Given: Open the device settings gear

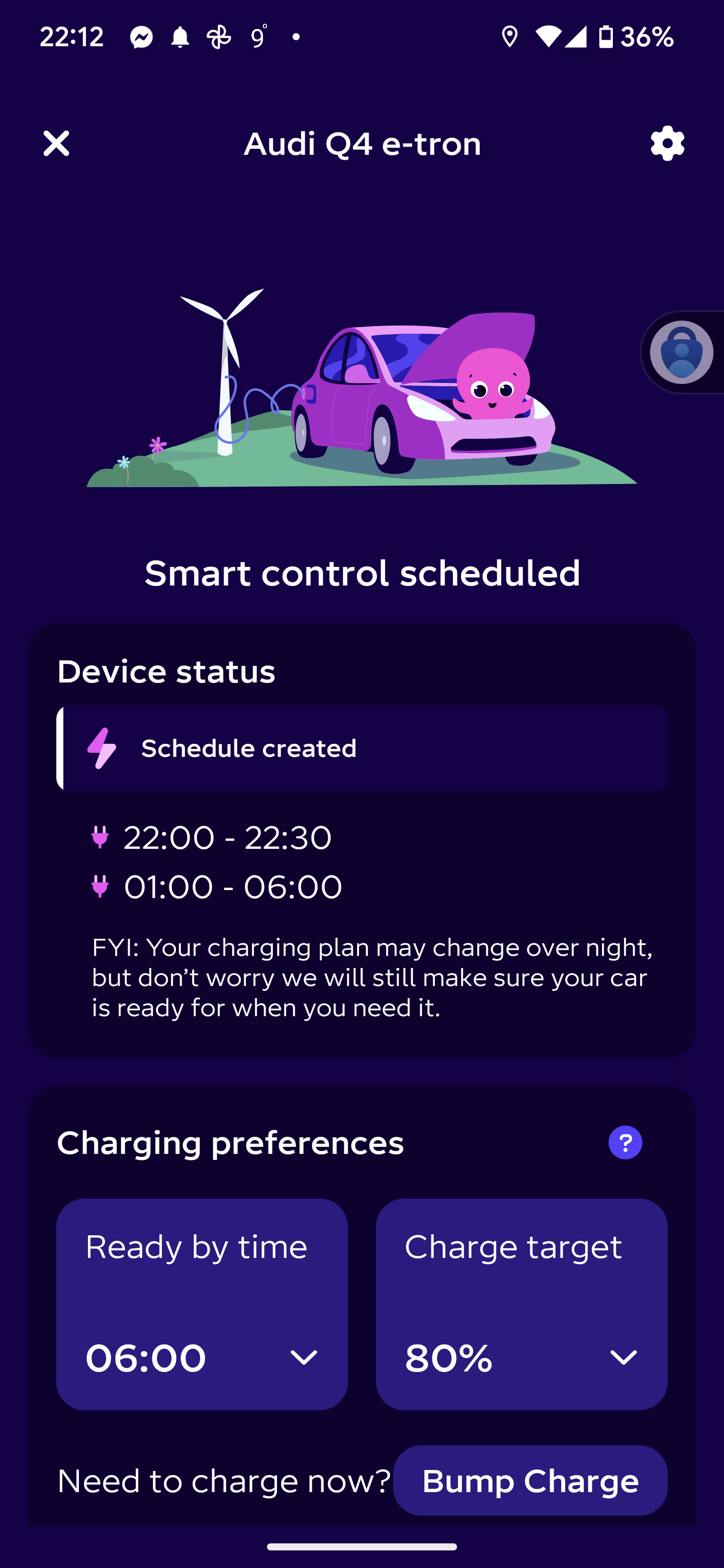Looking at the screenshot, I should tap(667, 144).
